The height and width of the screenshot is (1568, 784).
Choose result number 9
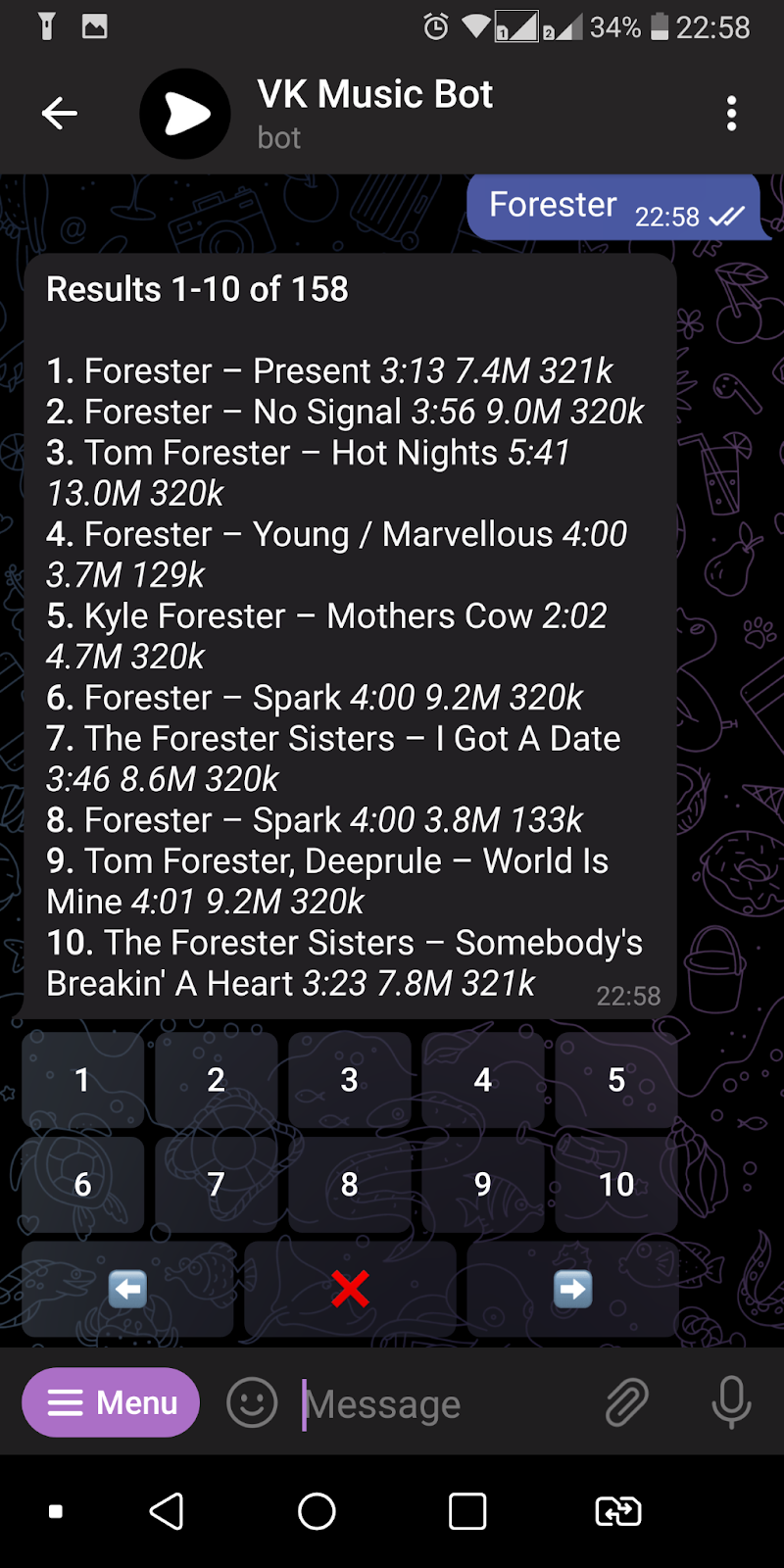coord(482,1185)
